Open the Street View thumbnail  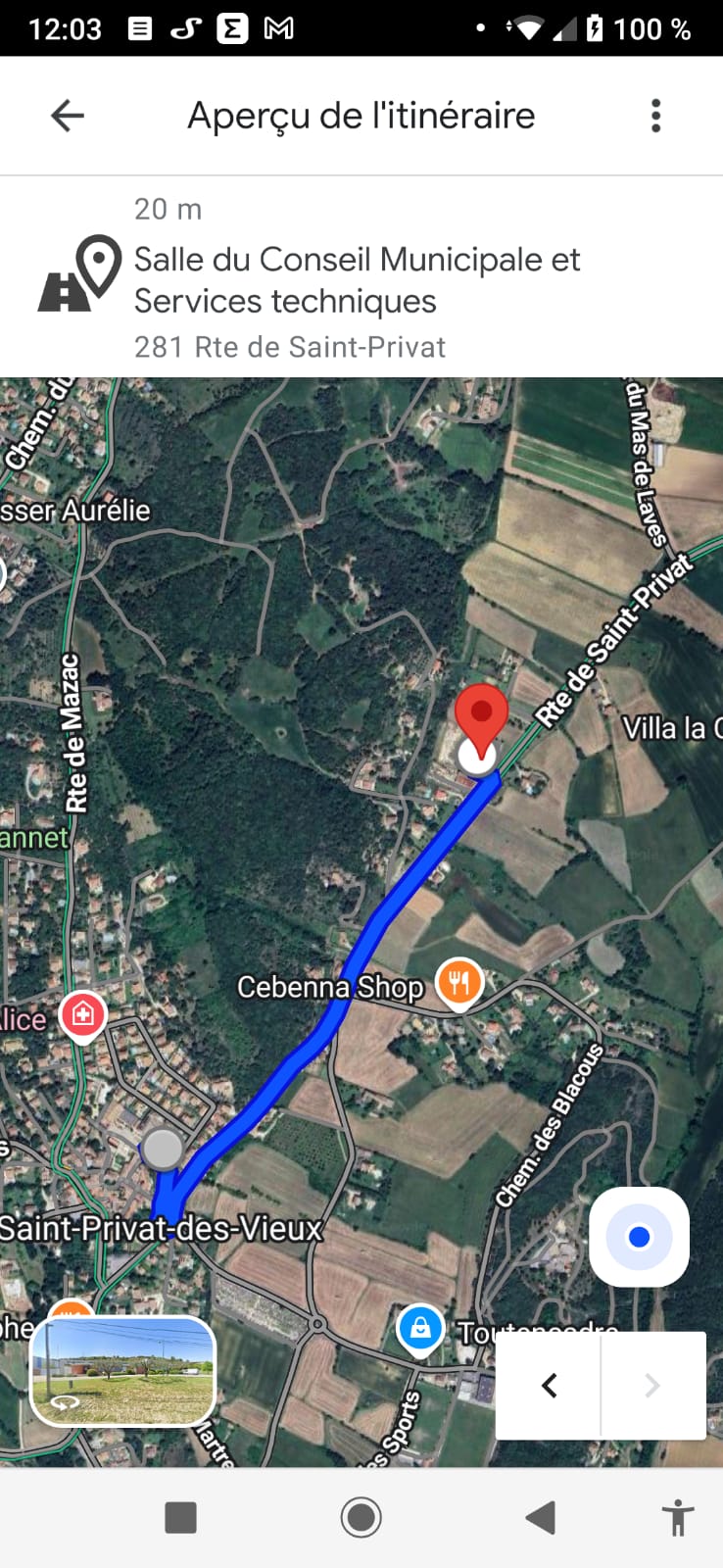pos(123,1371)
